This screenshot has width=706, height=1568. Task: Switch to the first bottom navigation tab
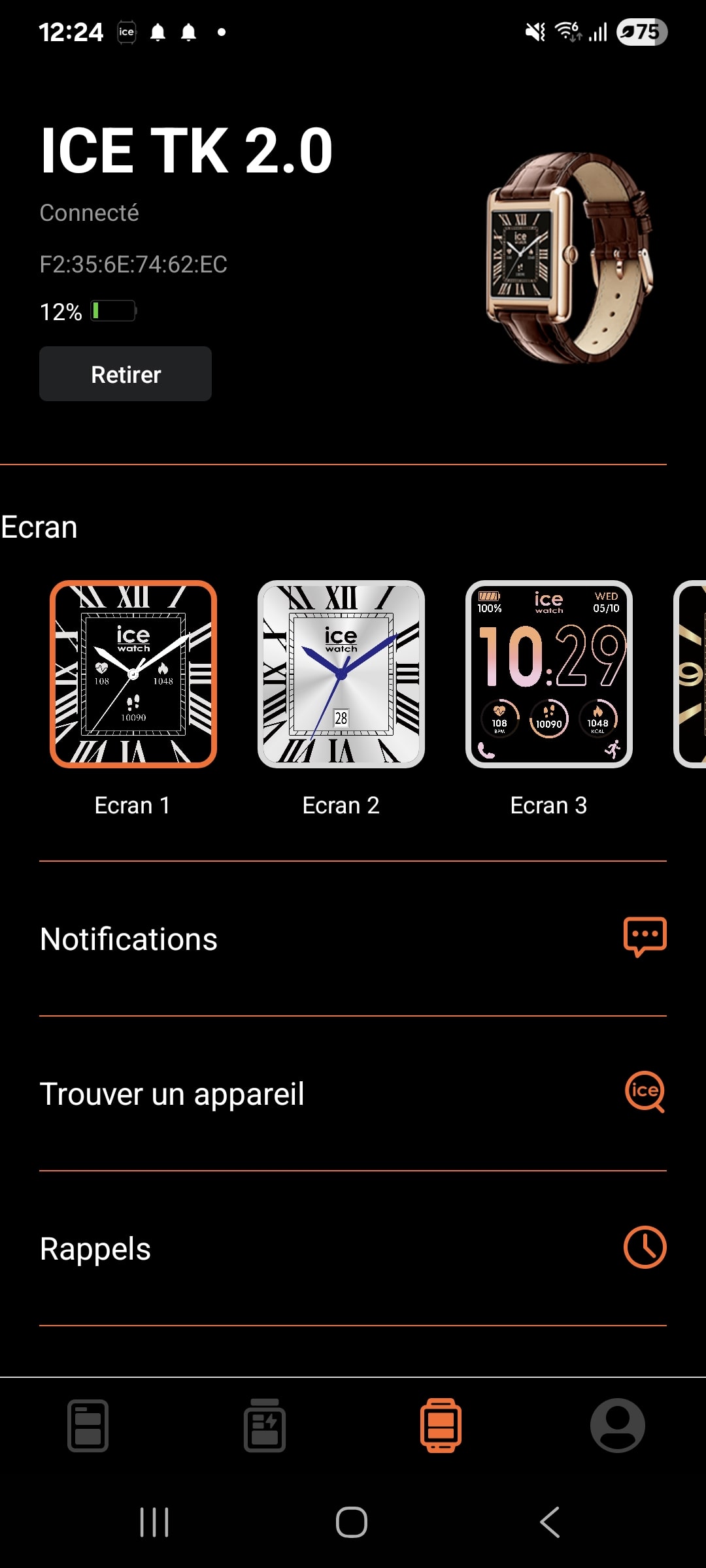pos(88,1426)
